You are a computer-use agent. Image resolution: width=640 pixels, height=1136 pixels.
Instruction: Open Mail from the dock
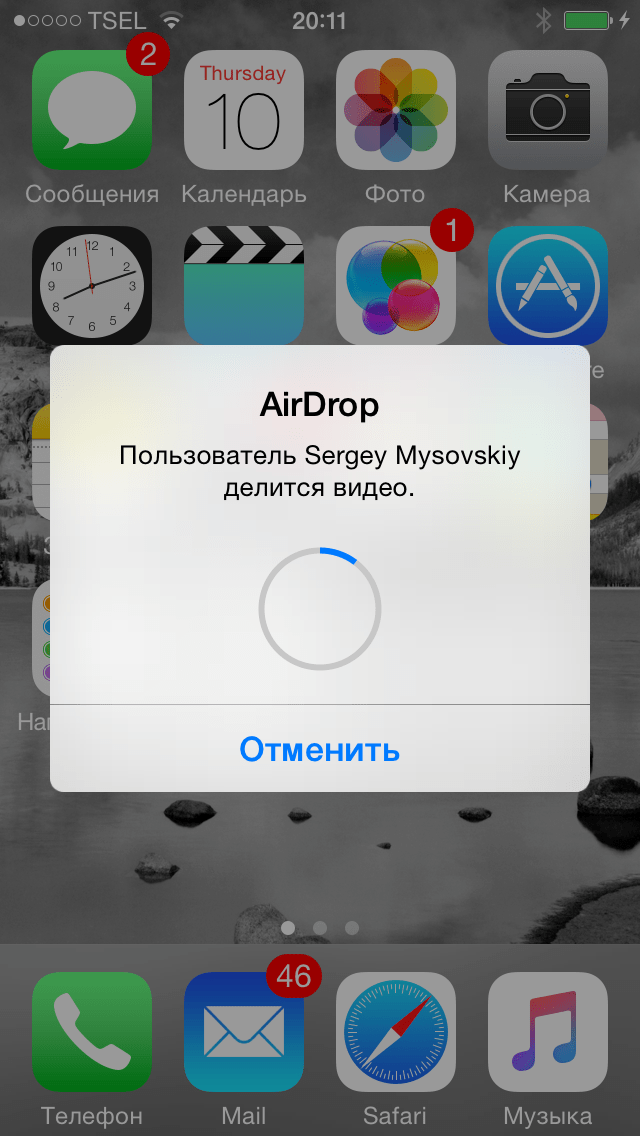pos(244,1032)
